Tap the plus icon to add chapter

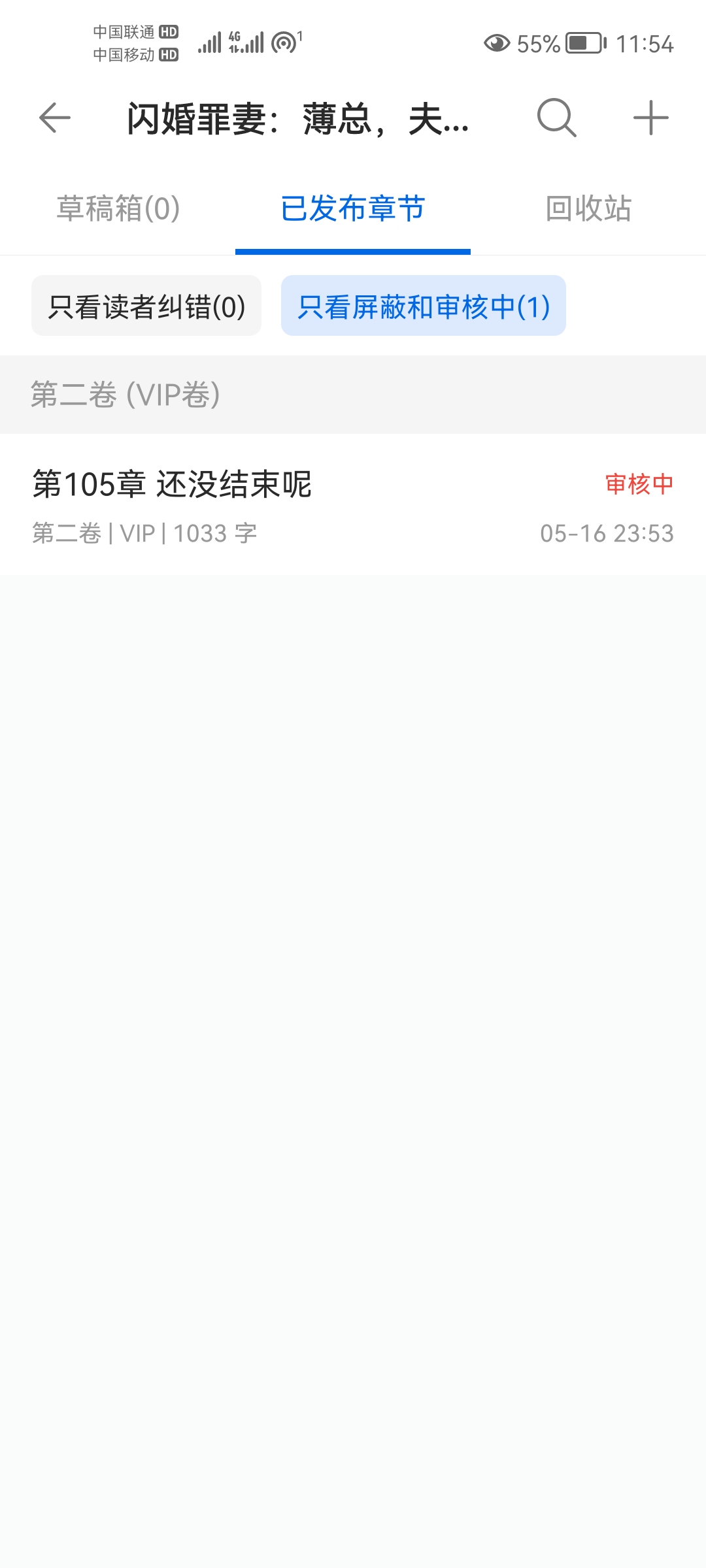(x=651, y=118)
